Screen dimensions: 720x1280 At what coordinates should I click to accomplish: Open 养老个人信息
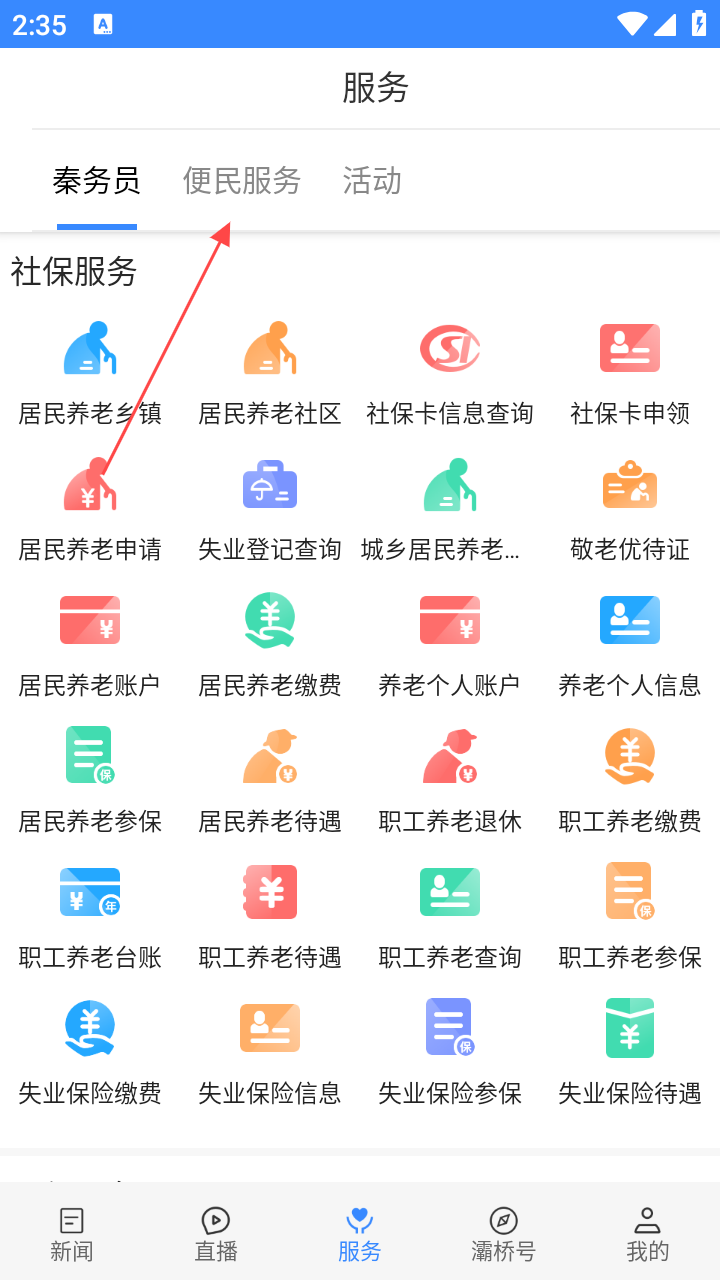click(630, 644)
